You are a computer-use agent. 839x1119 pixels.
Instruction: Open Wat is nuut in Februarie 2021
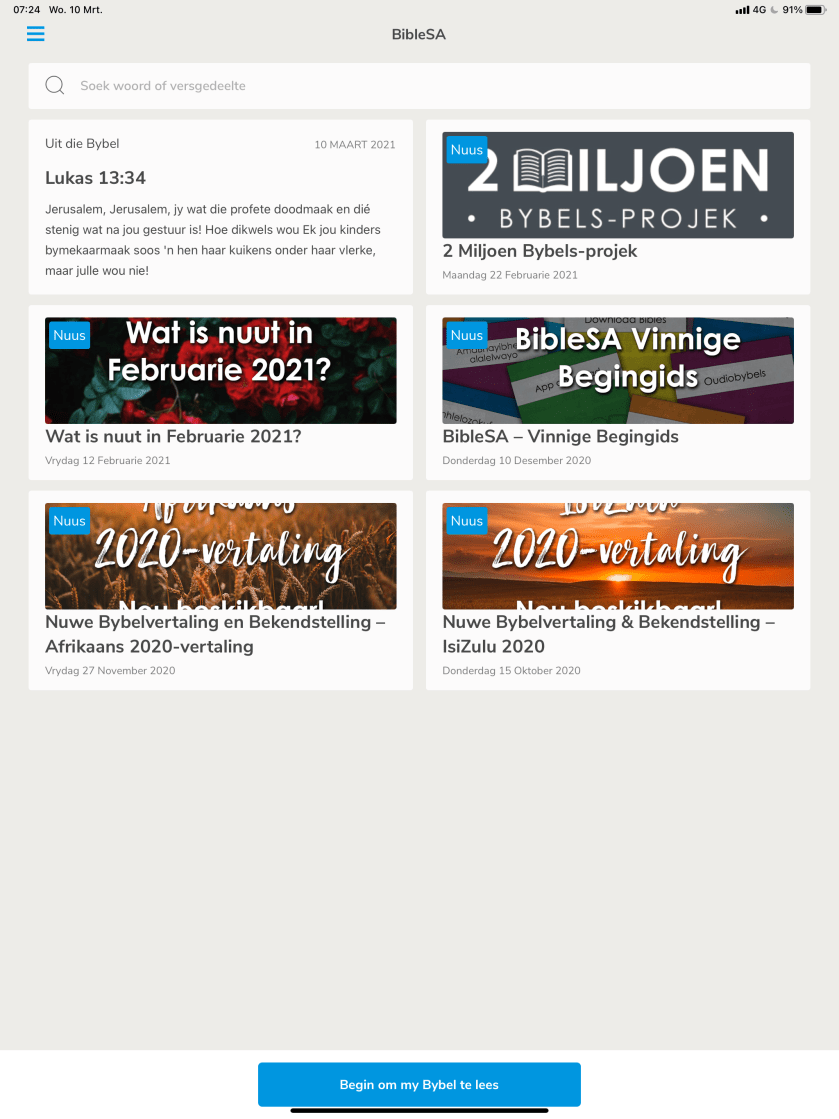220,392
